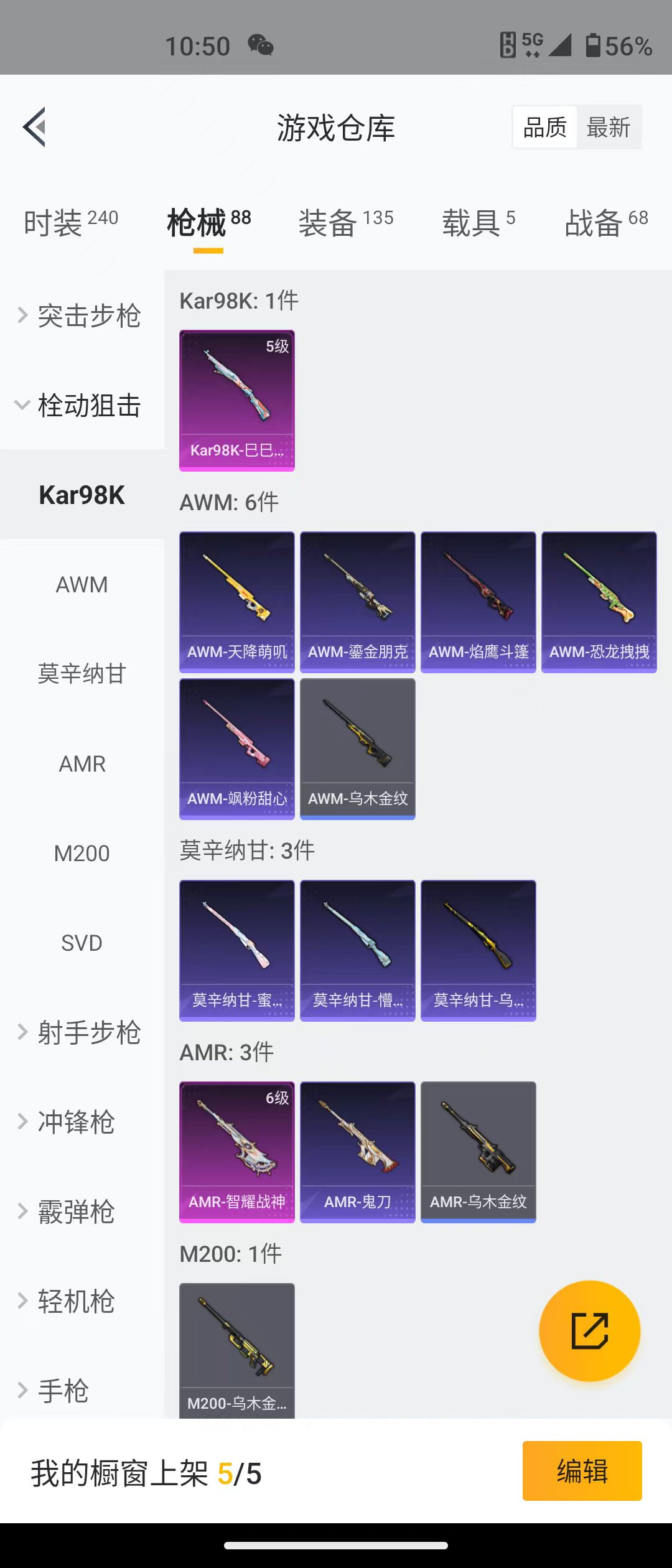Tap the 编辑 button
672x1568 pixels.
pyautogui.click(x=582, y=1471)
